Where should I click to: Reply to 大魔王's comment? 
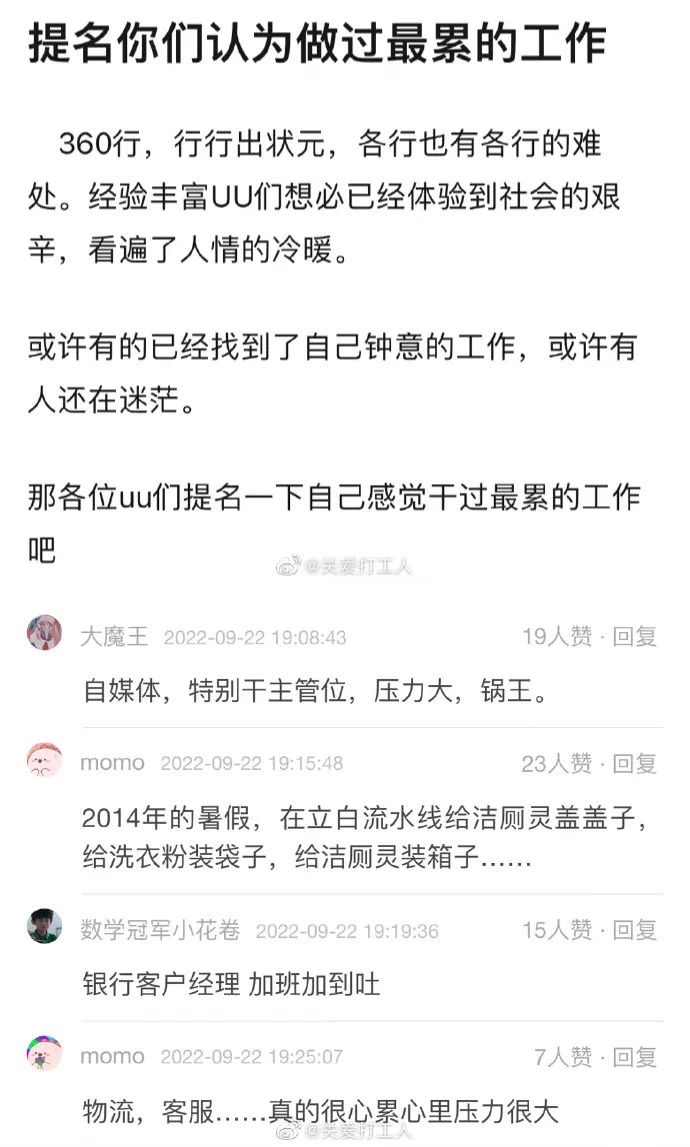(x=634, y=637)
